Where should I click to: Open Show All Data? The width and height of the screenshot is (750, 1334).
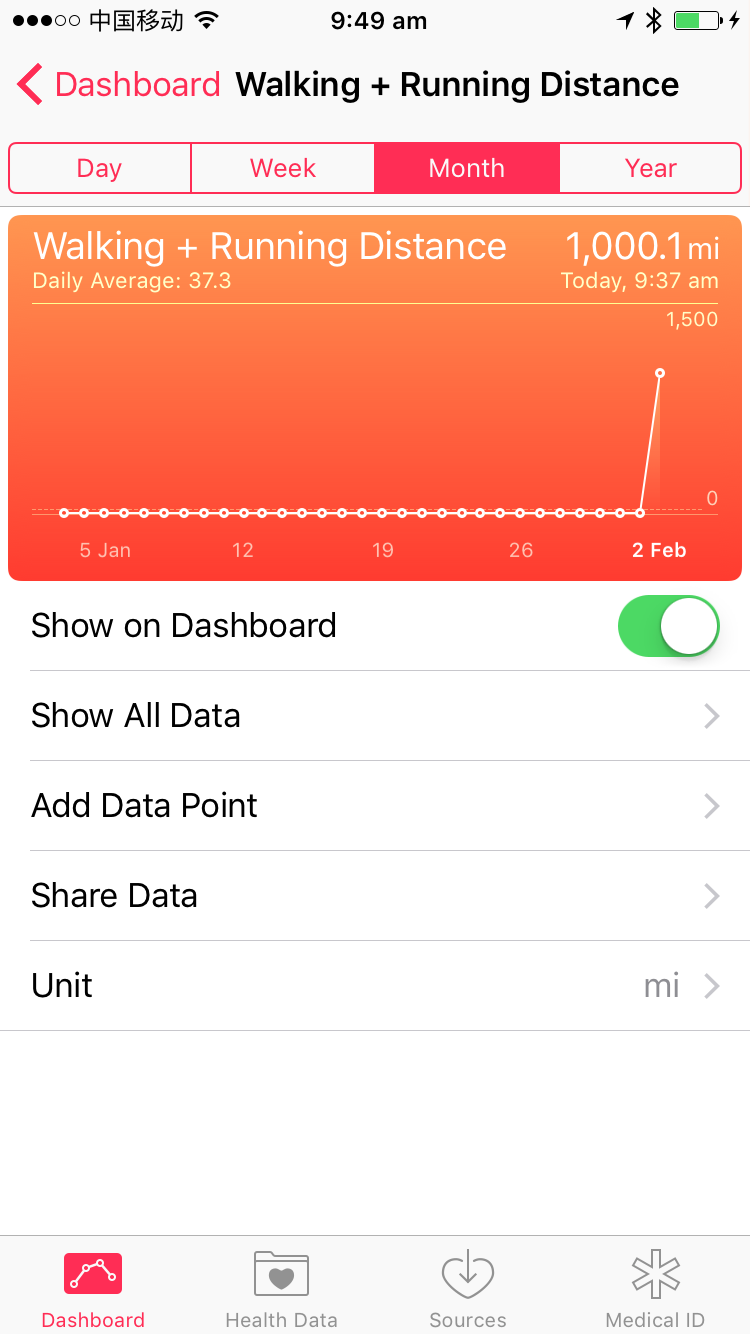(375, 716)
